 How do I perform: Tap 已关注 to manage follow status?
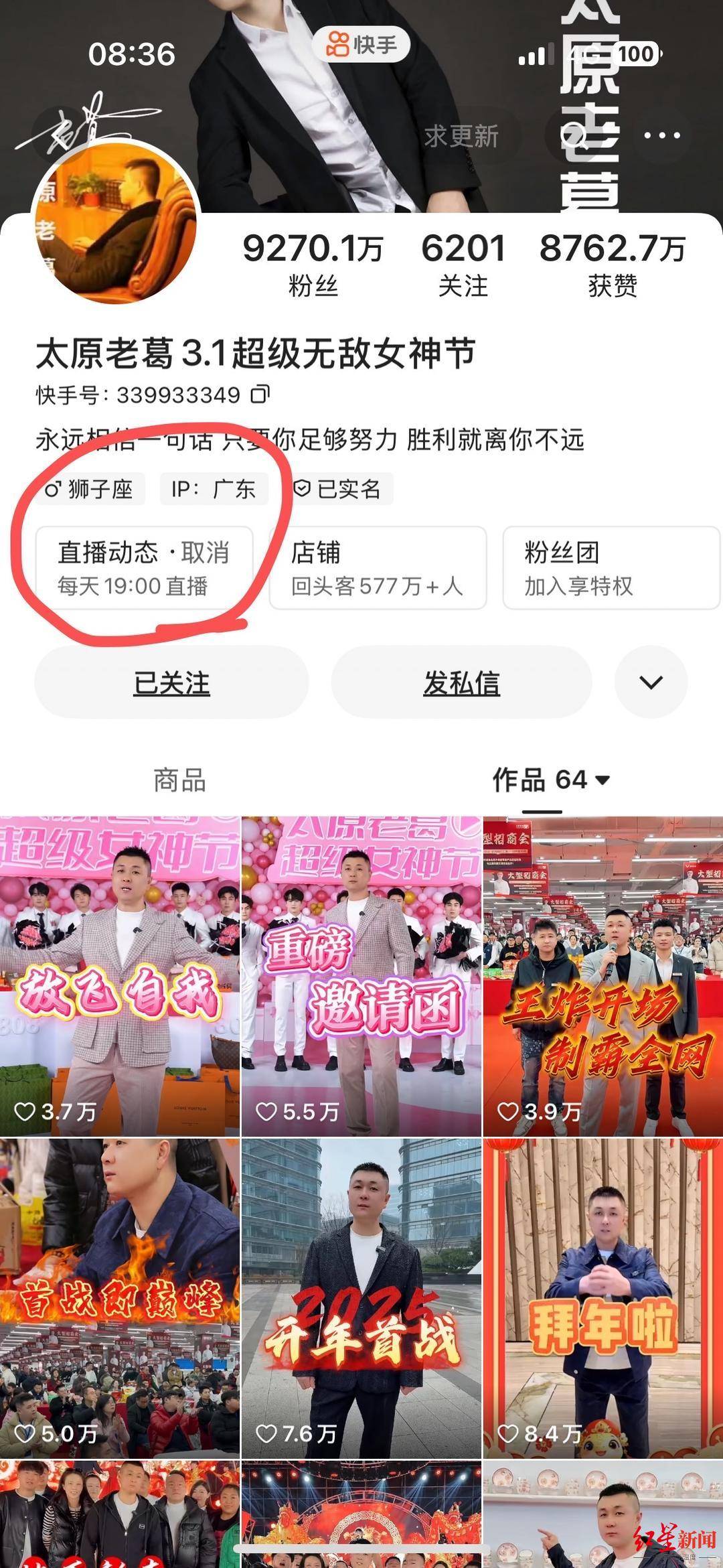[x=171, y=683]
